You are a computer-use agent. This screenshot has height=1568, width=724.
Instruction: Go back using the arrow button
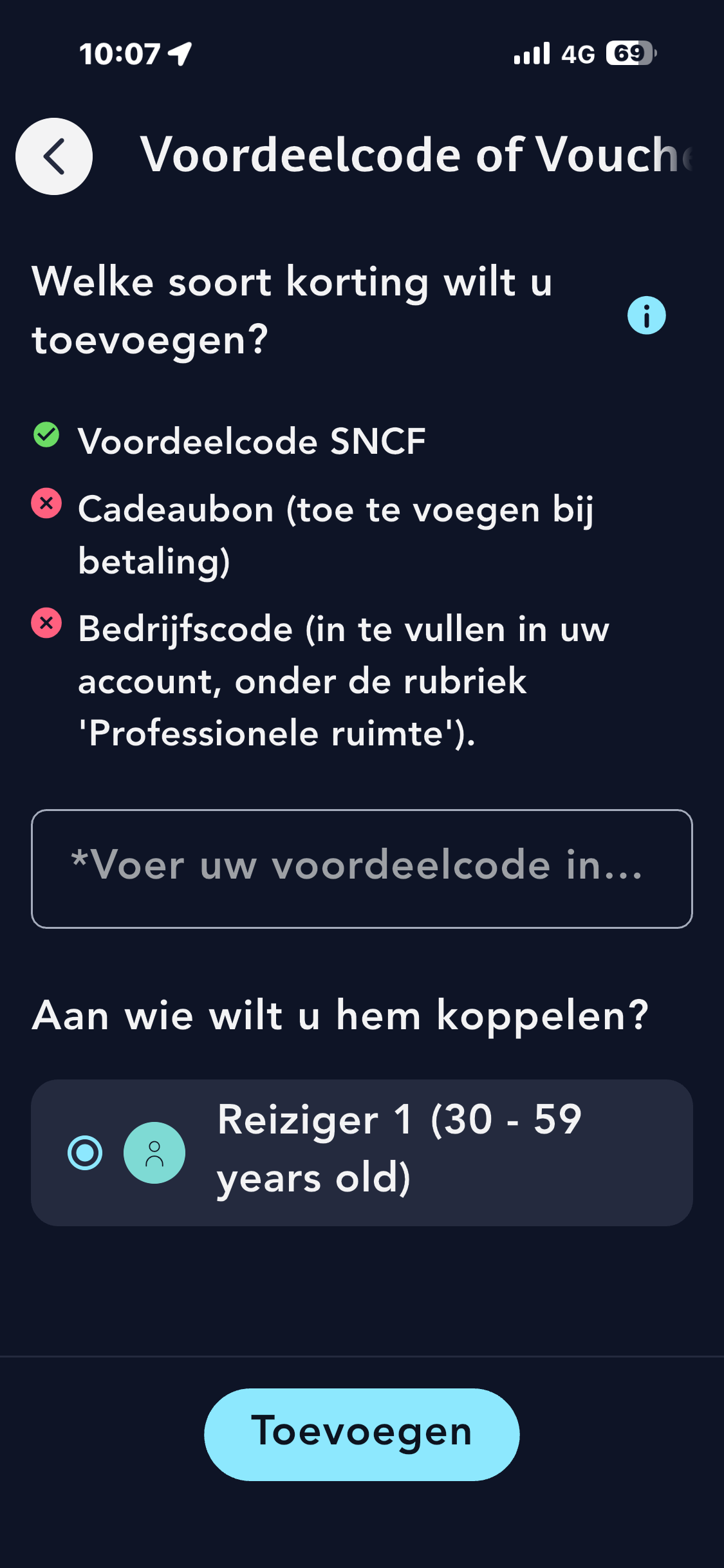(x=54, y=156)
